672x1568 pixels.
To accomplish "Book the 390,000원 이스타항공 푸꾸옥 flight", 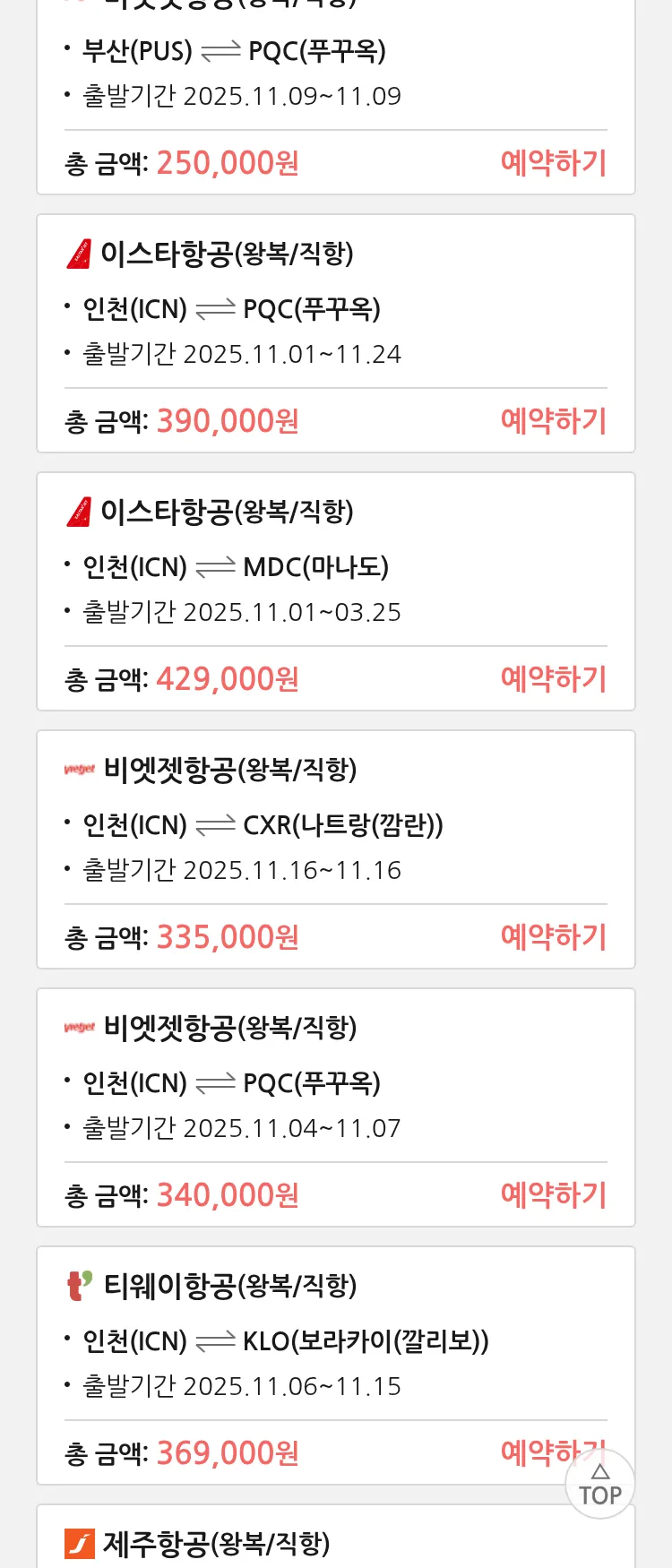I will [553, 421].
